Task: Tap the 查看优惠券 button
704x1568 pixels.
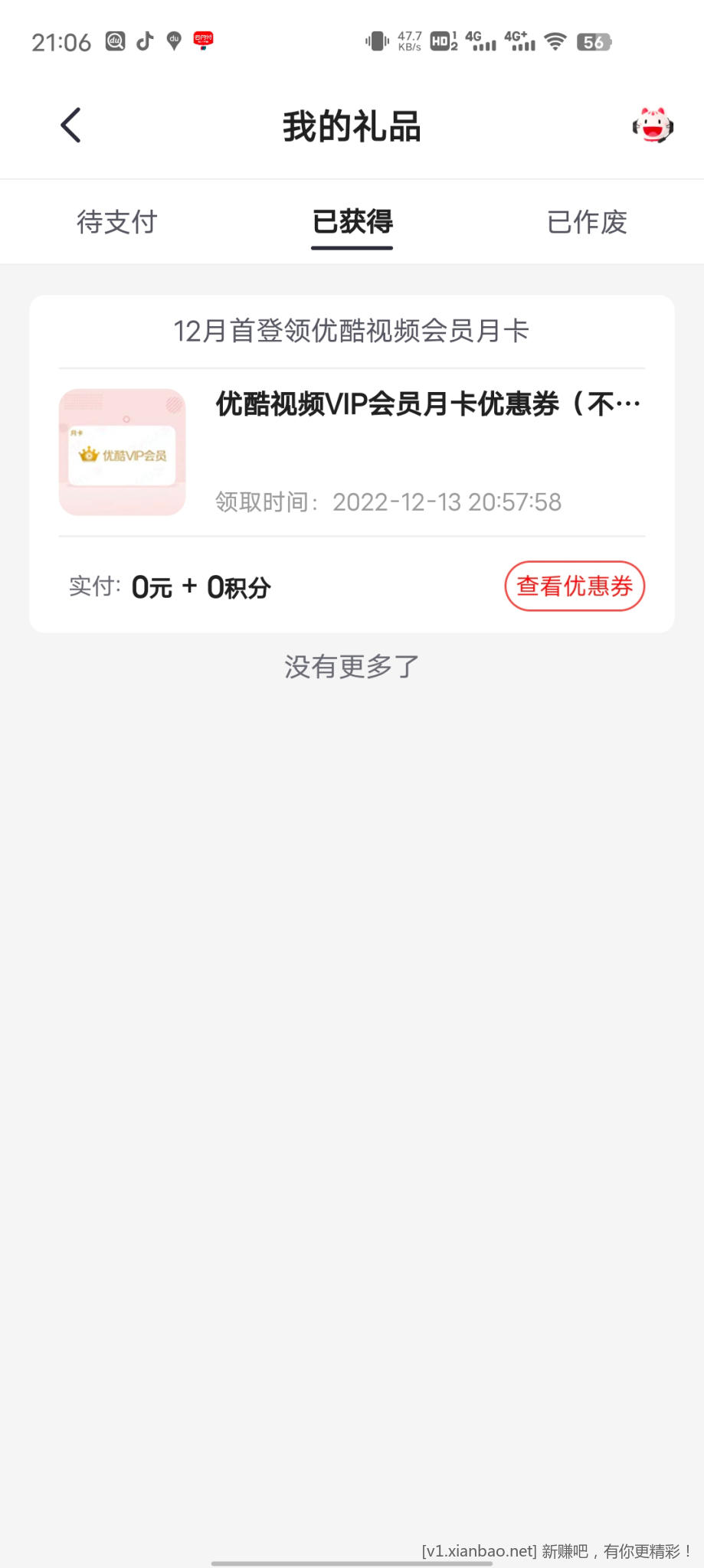Action: (x=575, y=586)
